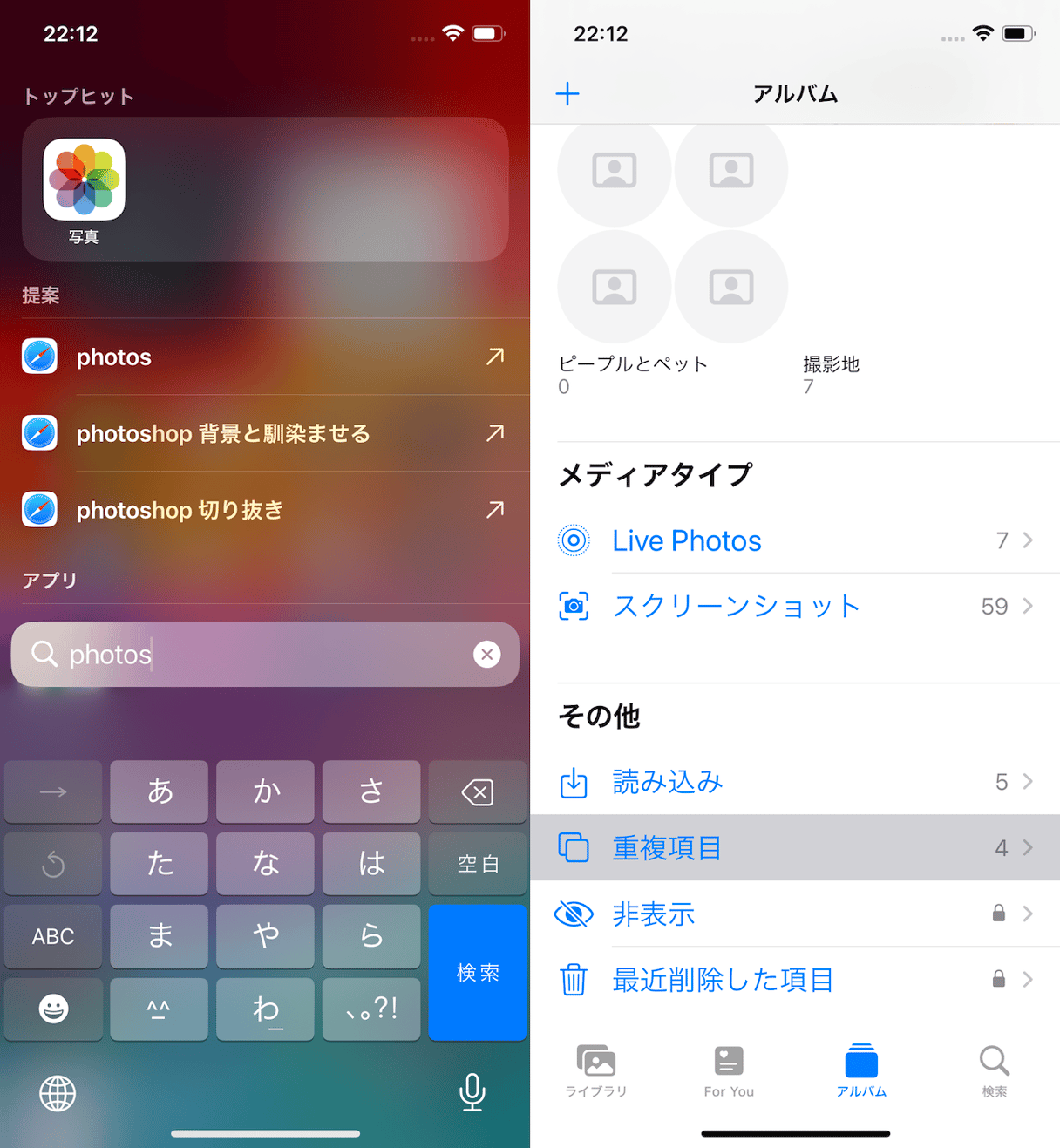This screenshot has width=1060, height=1148.
Task: Open the 読み込み album
Action: point(795,782)
